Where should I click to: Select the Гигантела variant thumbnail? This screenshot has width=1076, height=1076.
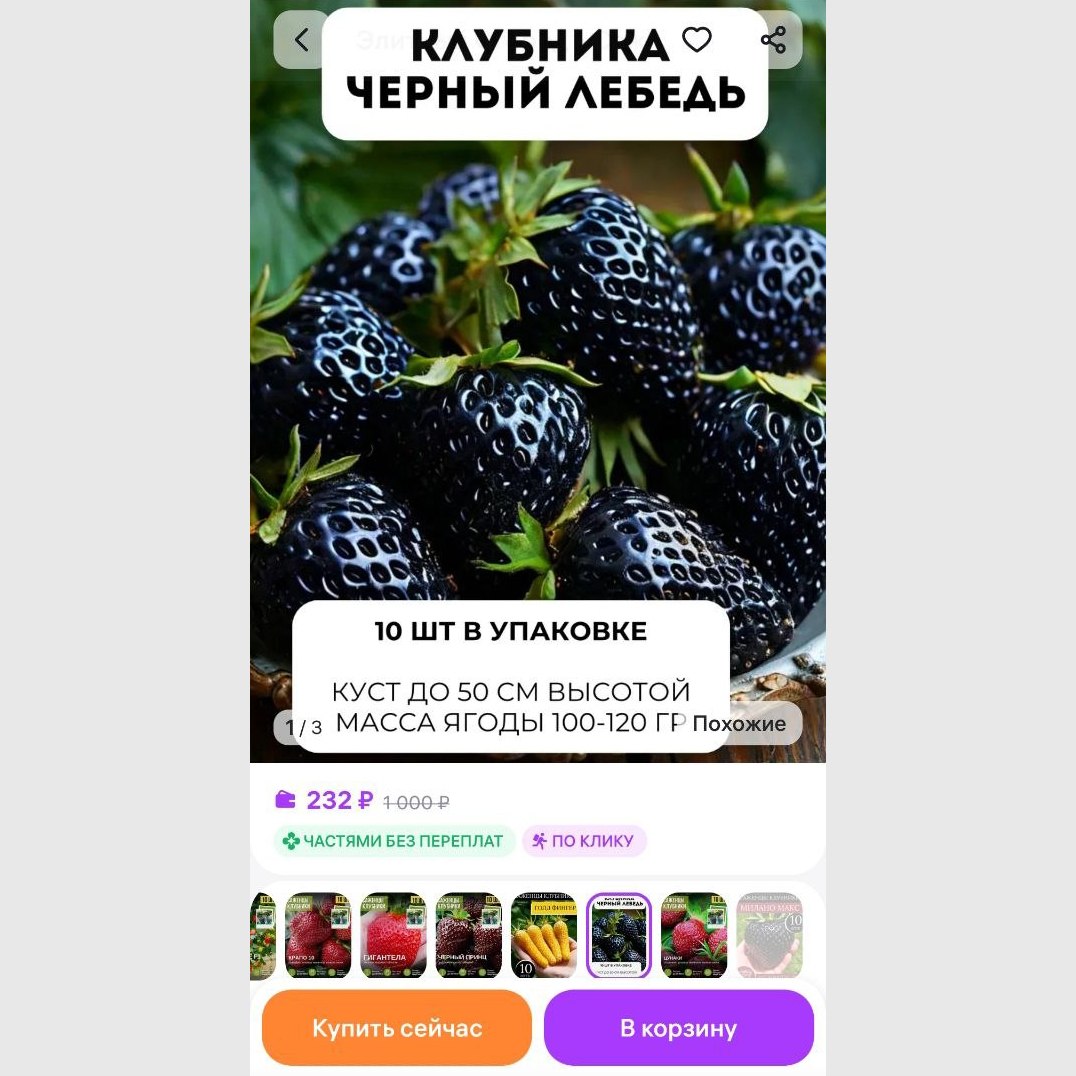tap(393, 935)
